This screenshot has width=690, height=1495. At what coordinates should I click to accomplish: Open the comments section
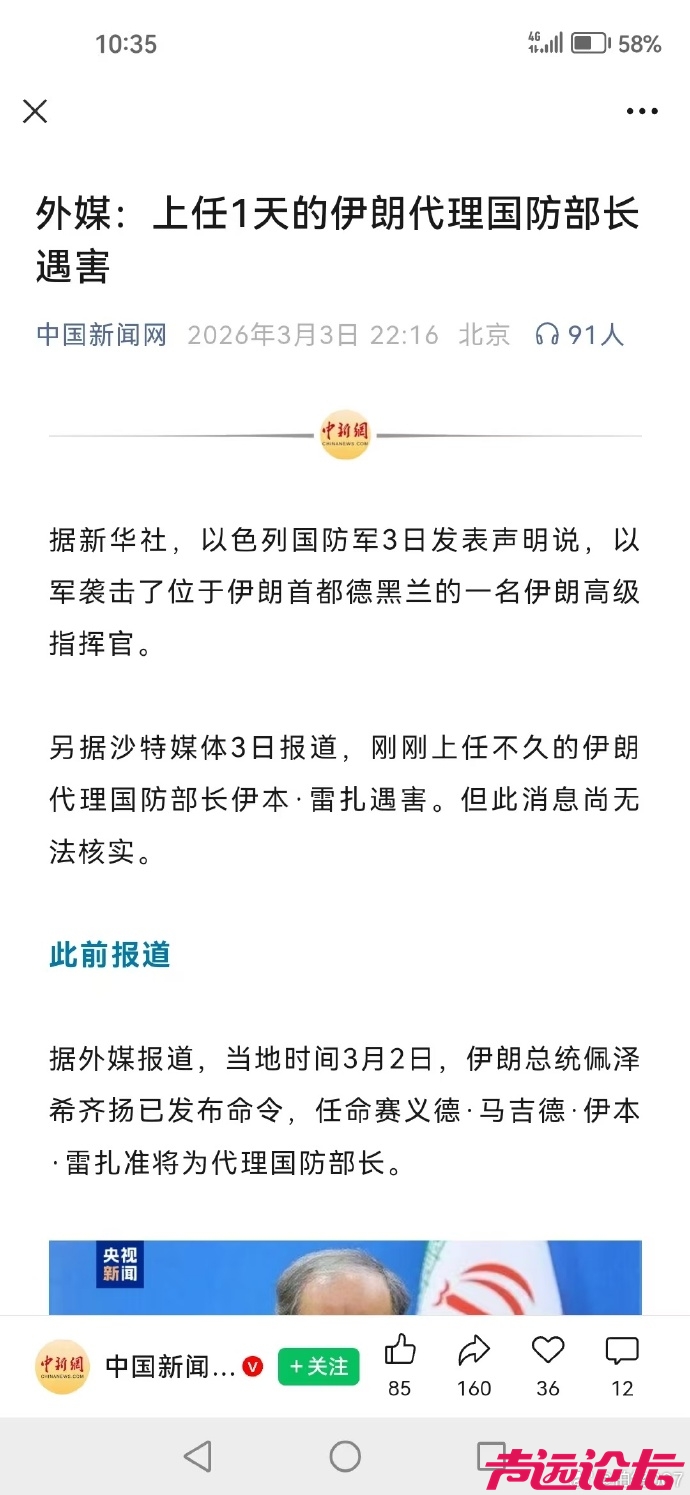(622, 1352)
